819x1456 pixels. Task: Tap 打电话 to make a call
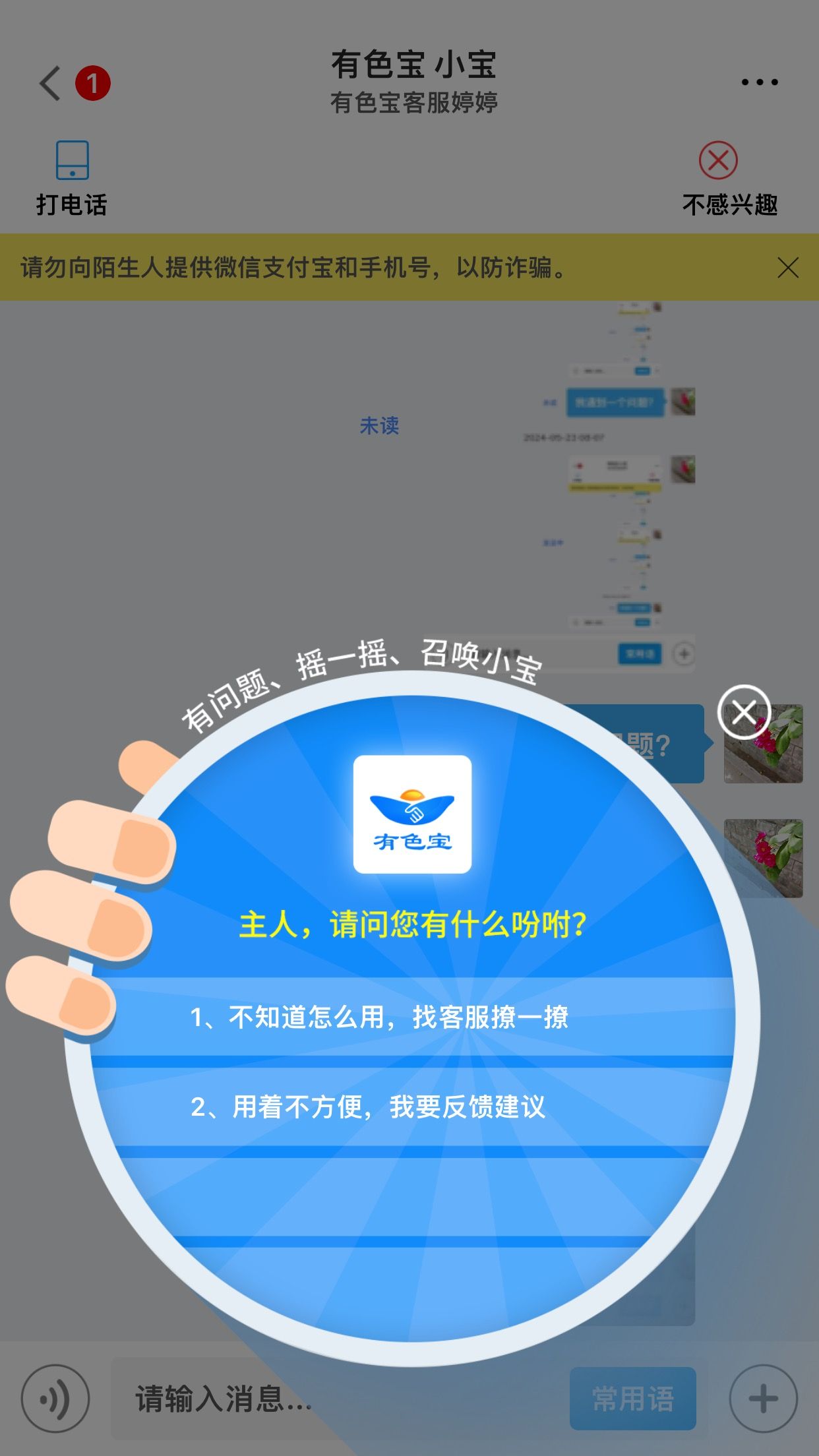tap(72, 178)
